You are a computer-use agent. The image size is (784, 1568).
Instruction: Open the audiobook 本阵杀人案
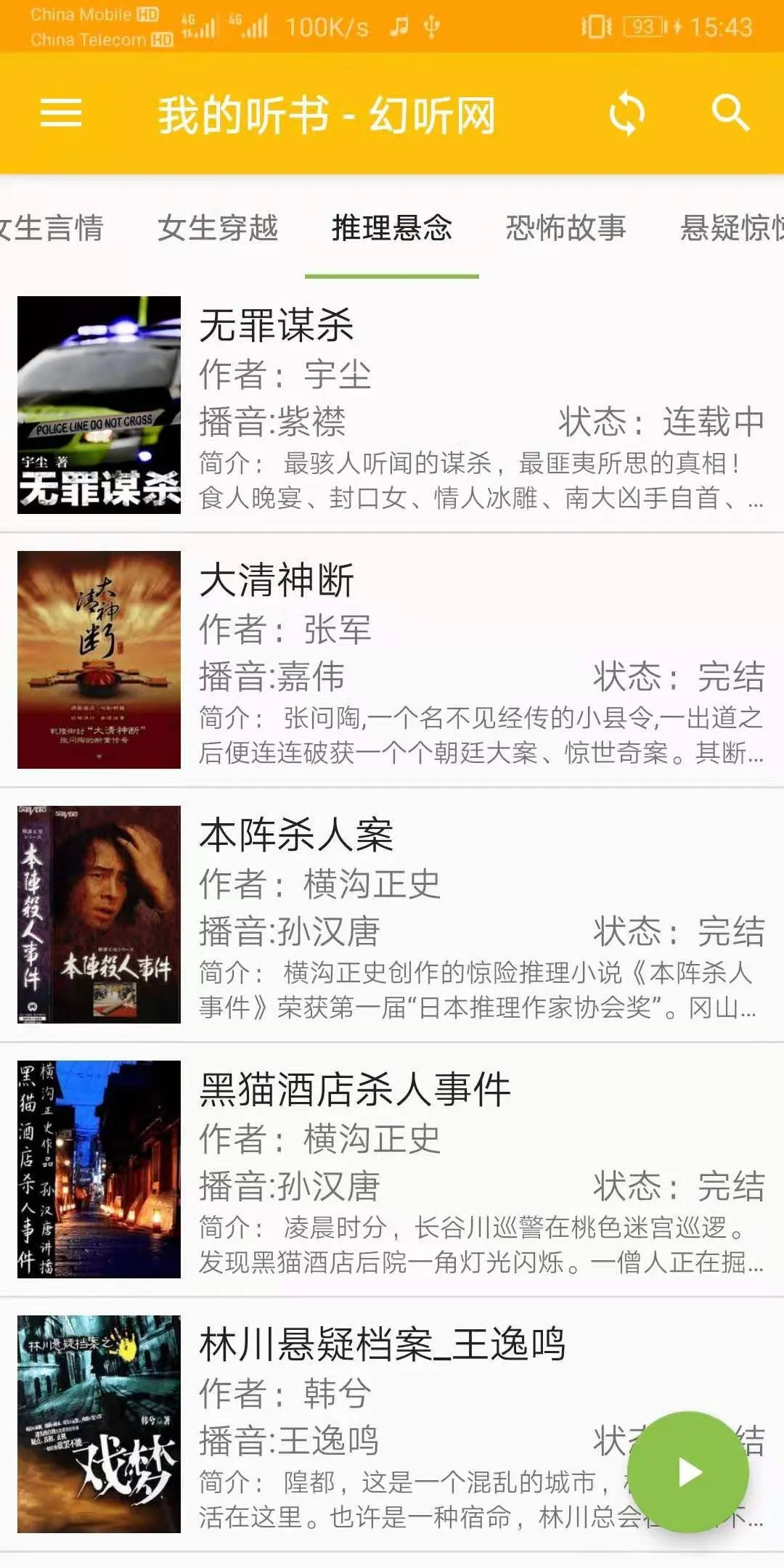coord(392,915)
